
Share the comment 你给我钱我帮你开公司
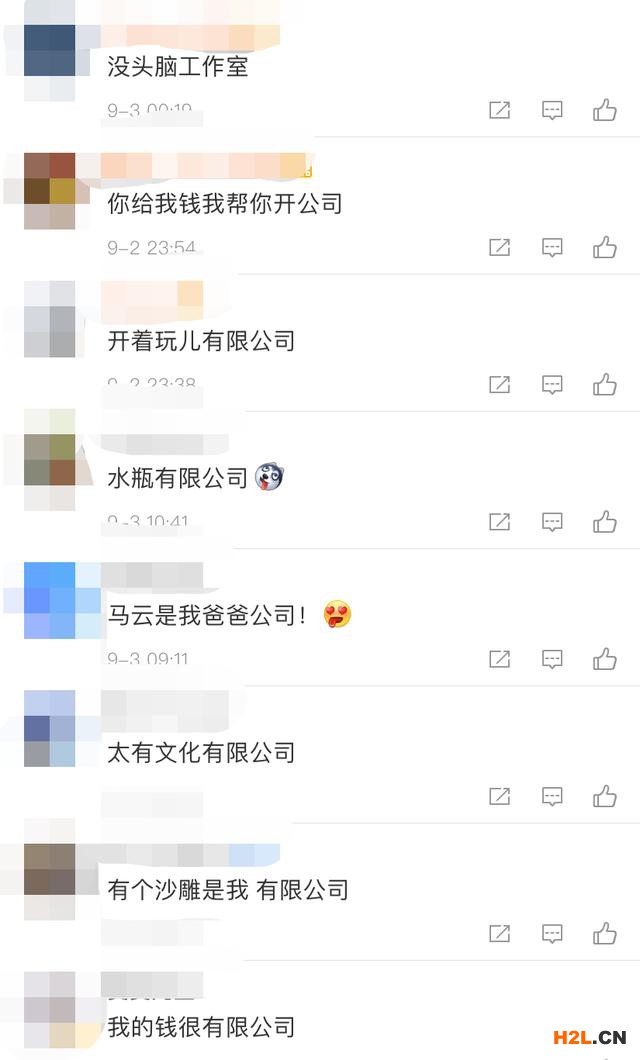500,247
